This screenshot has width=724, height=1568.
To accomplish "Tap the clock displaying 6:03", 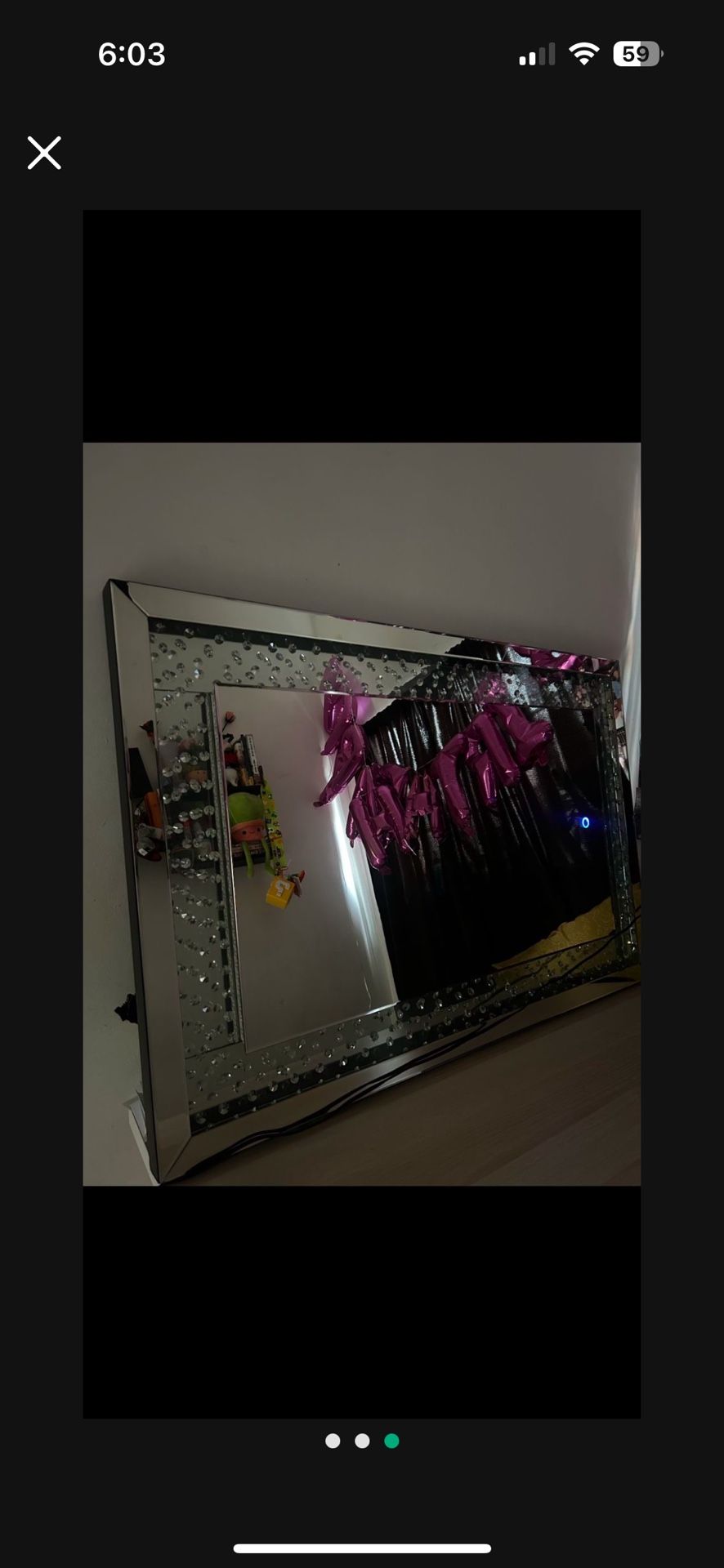I will point(132,55).
